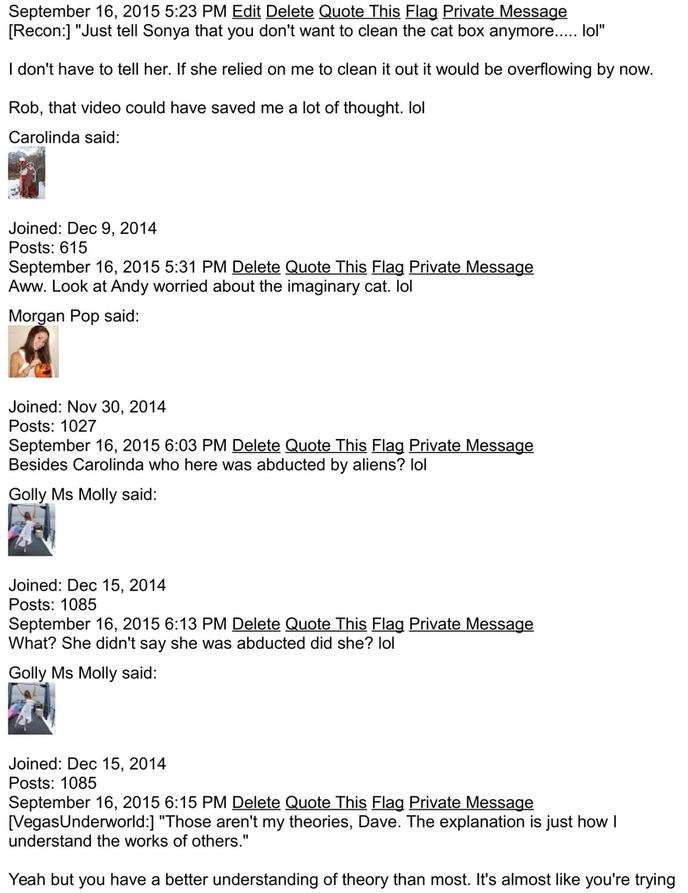Delete Morgan Pop's 6:03 PM post

click(255, 446)
